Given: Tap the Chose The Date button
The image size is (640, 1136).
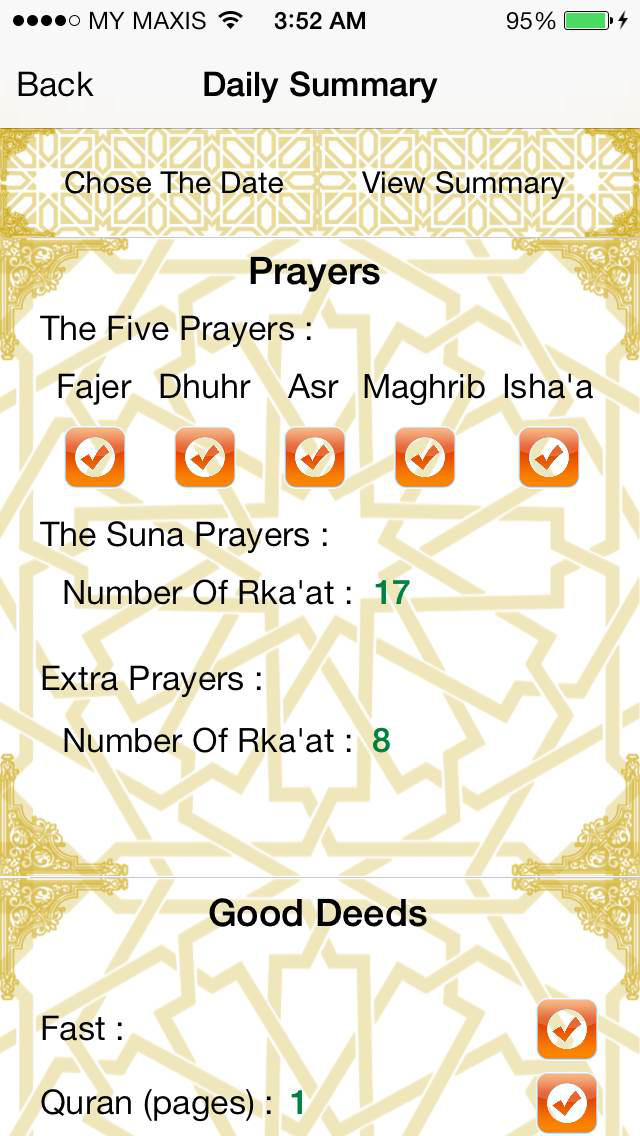Looking at the screenshot, I should [x=174, y=183].
